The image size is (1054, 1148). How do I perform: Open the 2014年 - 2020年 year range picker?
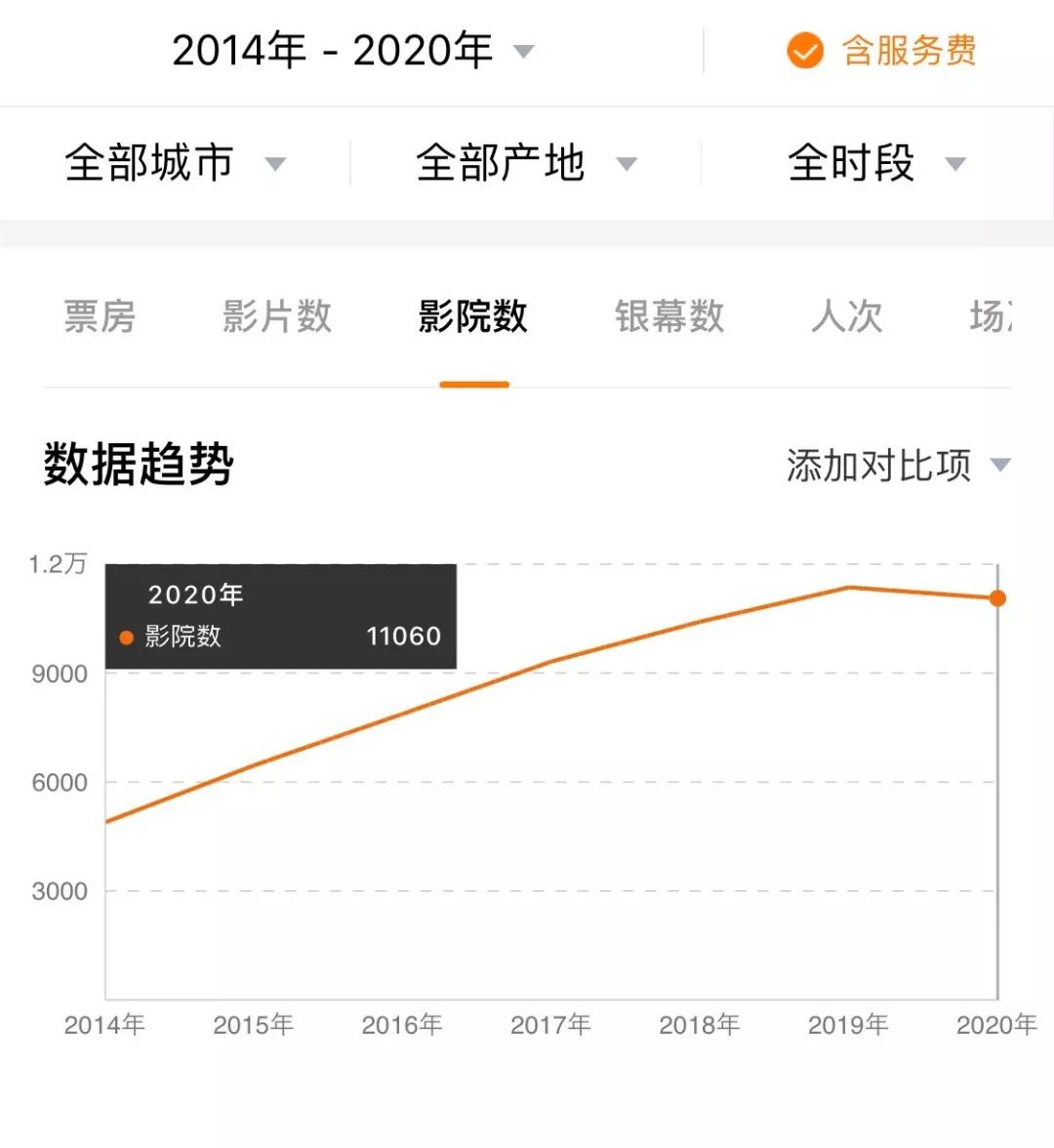(351, 51)
